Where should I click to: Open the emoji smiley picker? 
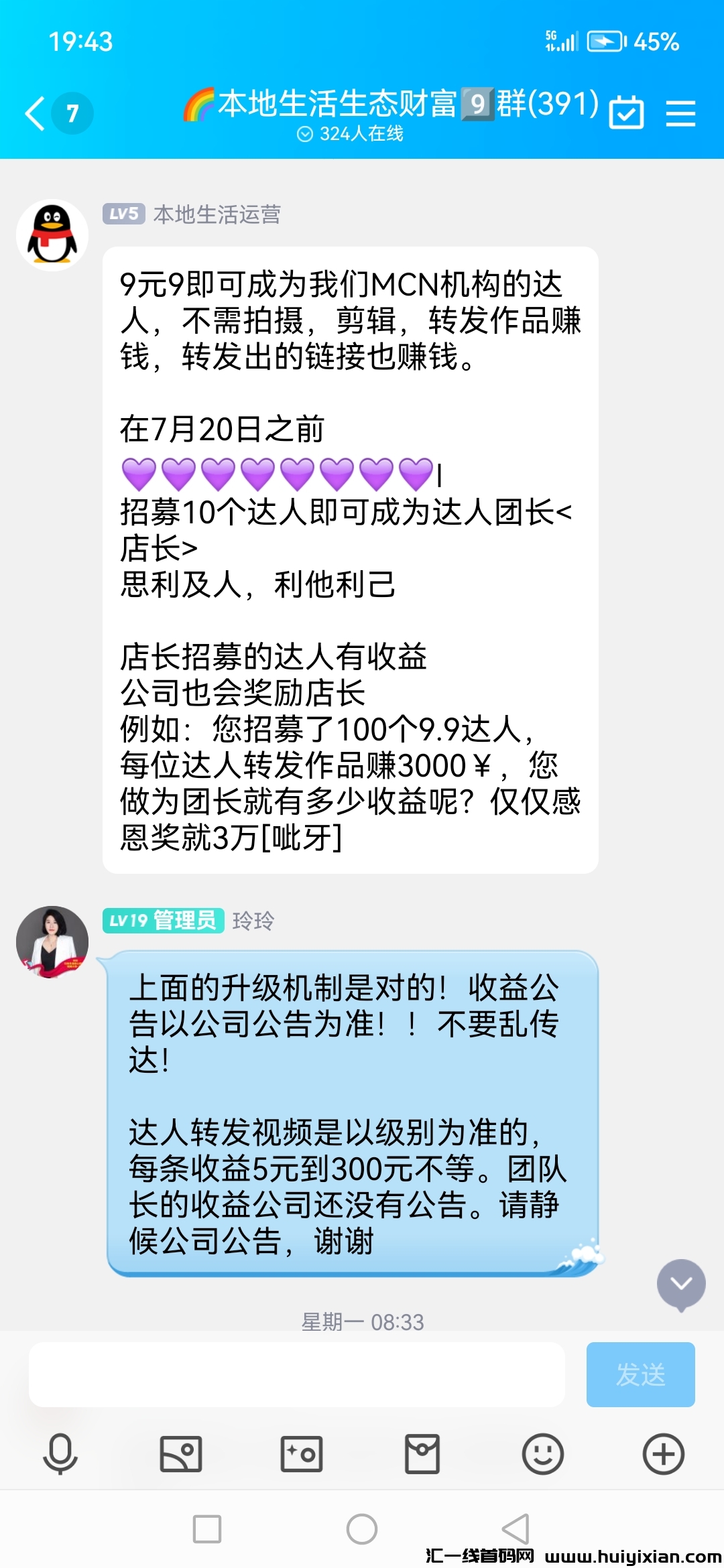(543, 1454)
